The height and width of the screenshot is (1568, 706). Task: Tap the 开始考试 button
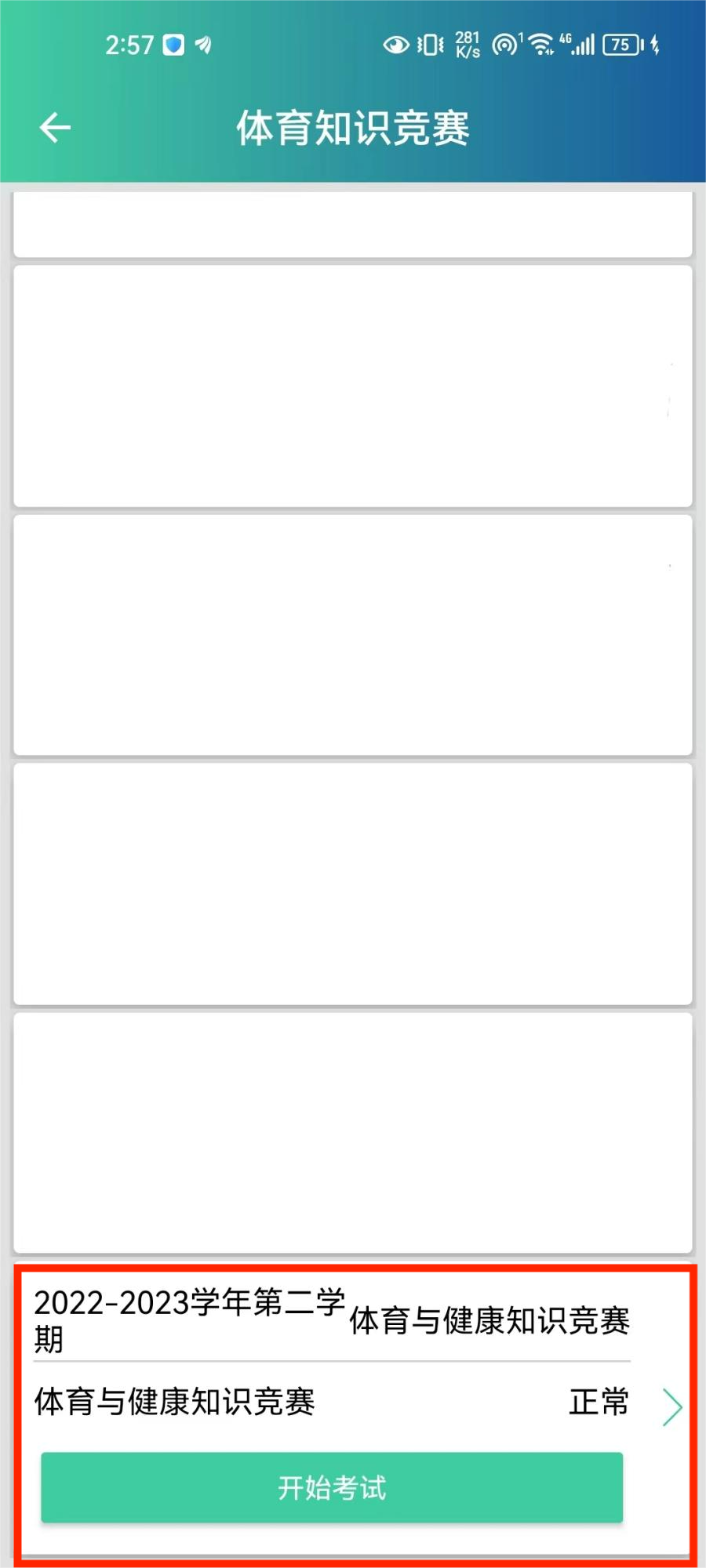tap(332, 1486)
